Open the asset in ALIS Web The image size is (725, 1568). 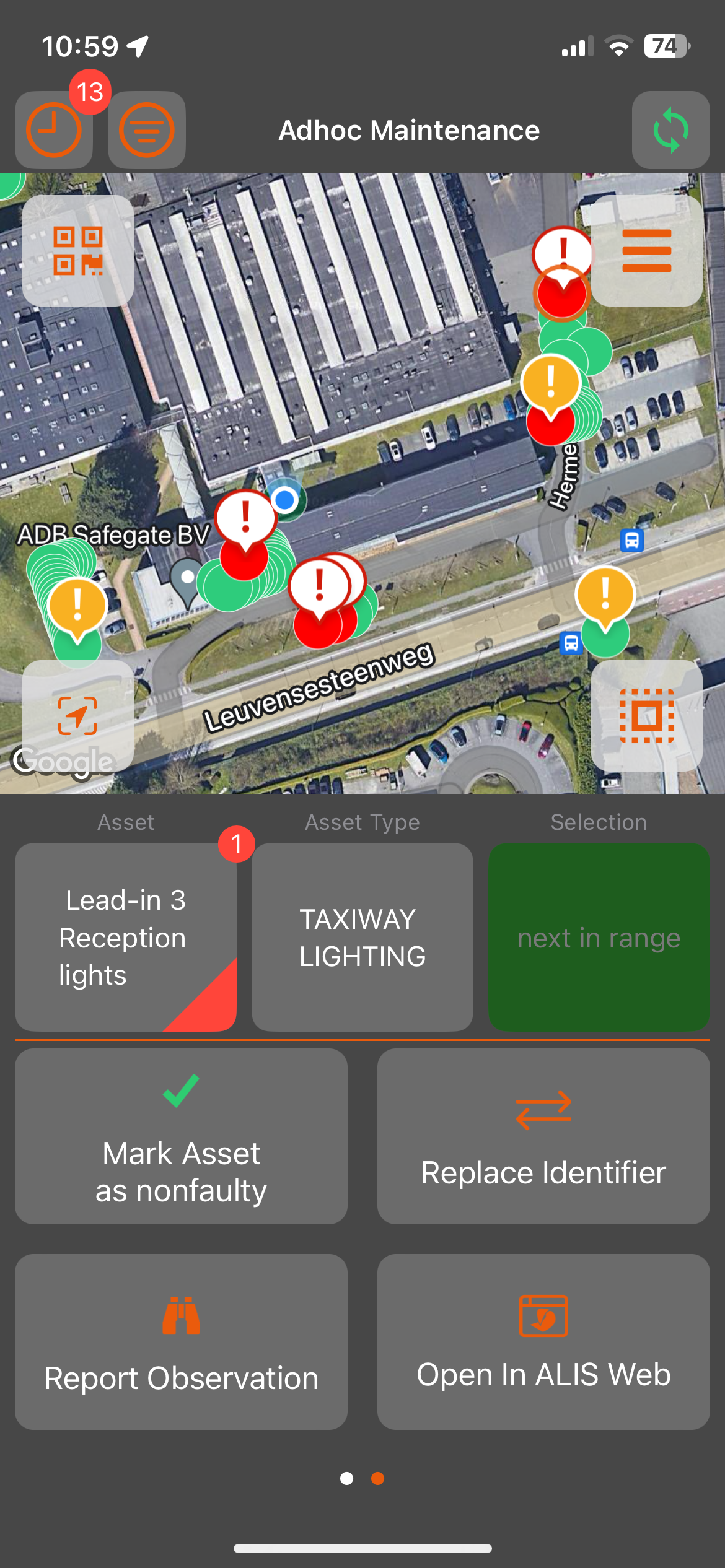tap(543, 1342)
